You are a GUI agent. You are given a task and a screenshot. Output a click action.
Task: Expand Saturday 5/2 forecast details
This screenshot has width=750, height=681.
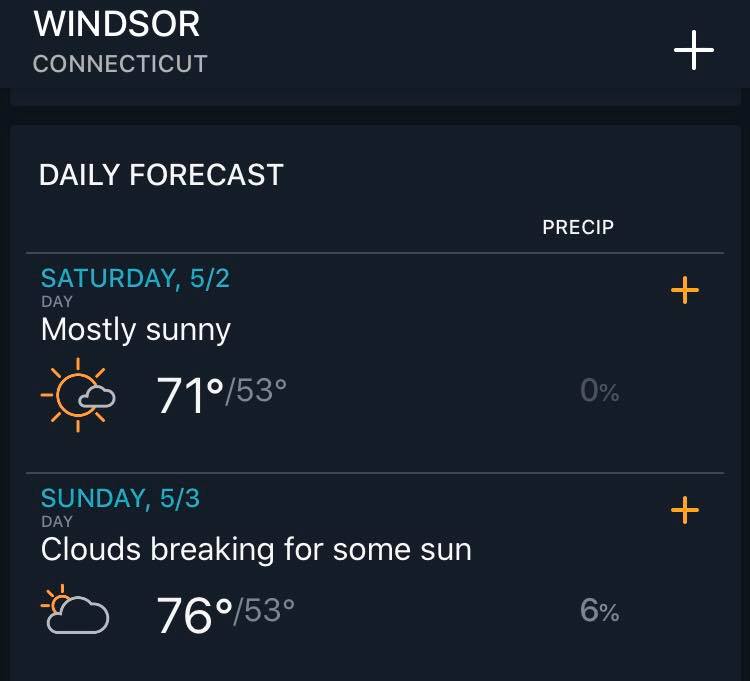pyautogui.click(x=685, y=291)
